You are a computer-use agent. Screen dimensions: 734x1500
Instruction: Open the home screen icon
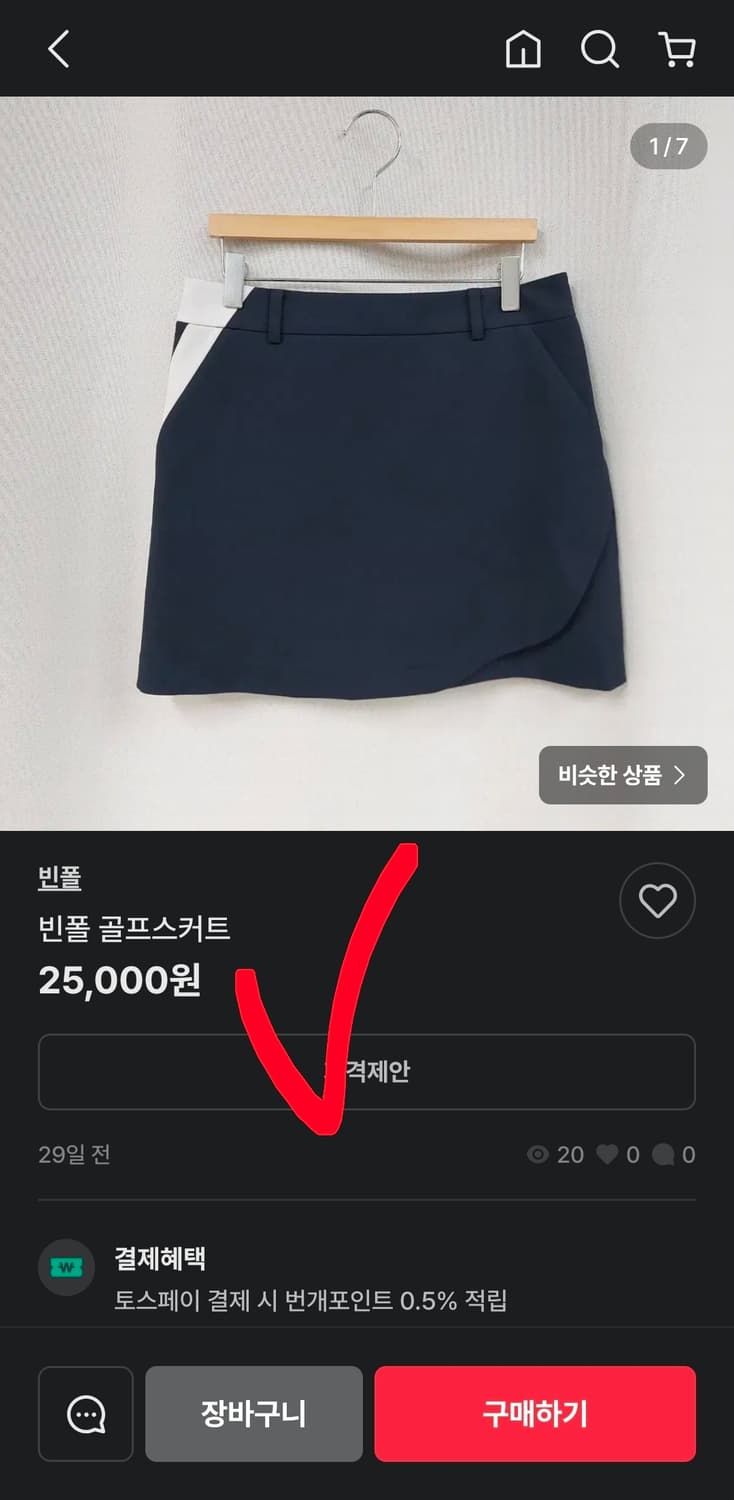click(x=523, y=50)
